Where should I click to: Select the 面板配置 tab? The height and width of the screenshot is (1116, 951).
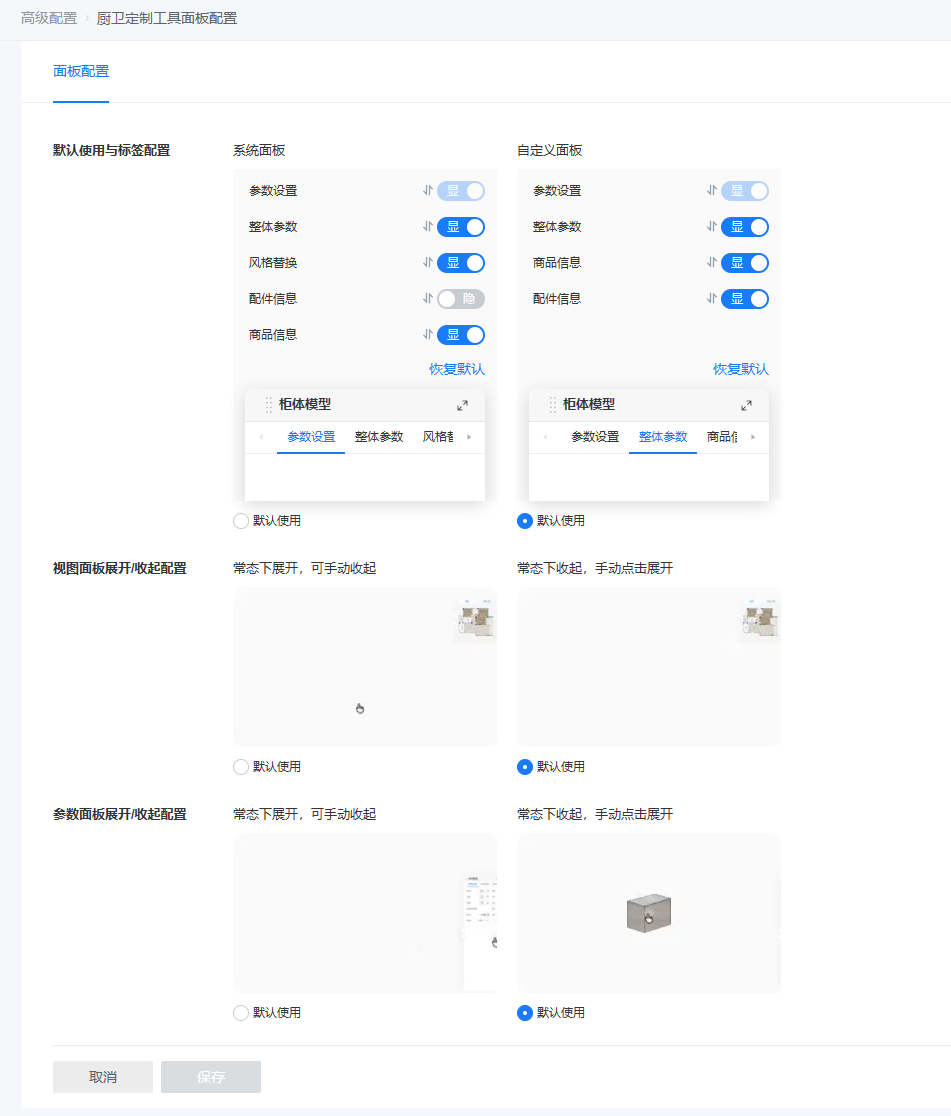81,72
